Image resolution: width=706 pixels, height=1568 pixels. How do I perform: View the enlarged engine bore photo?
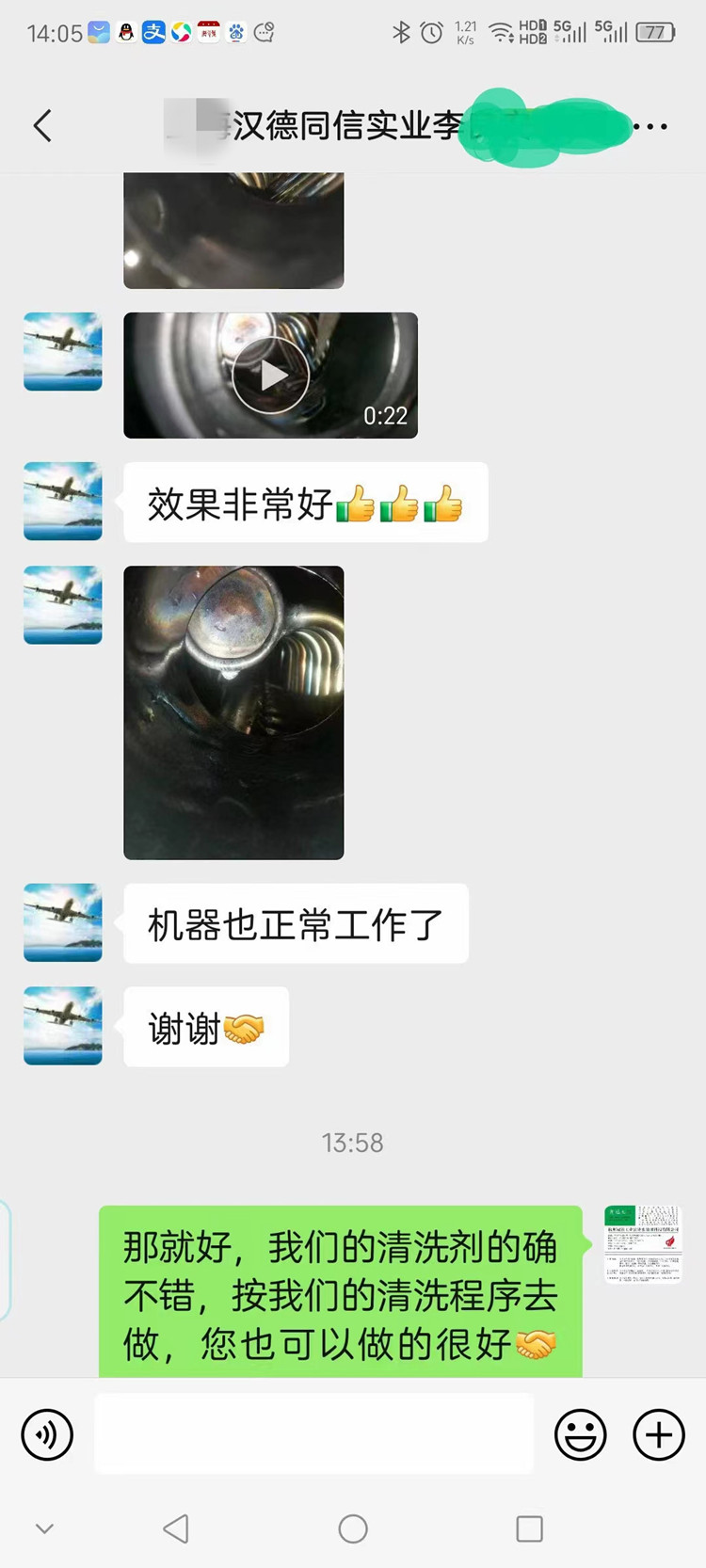233,711
